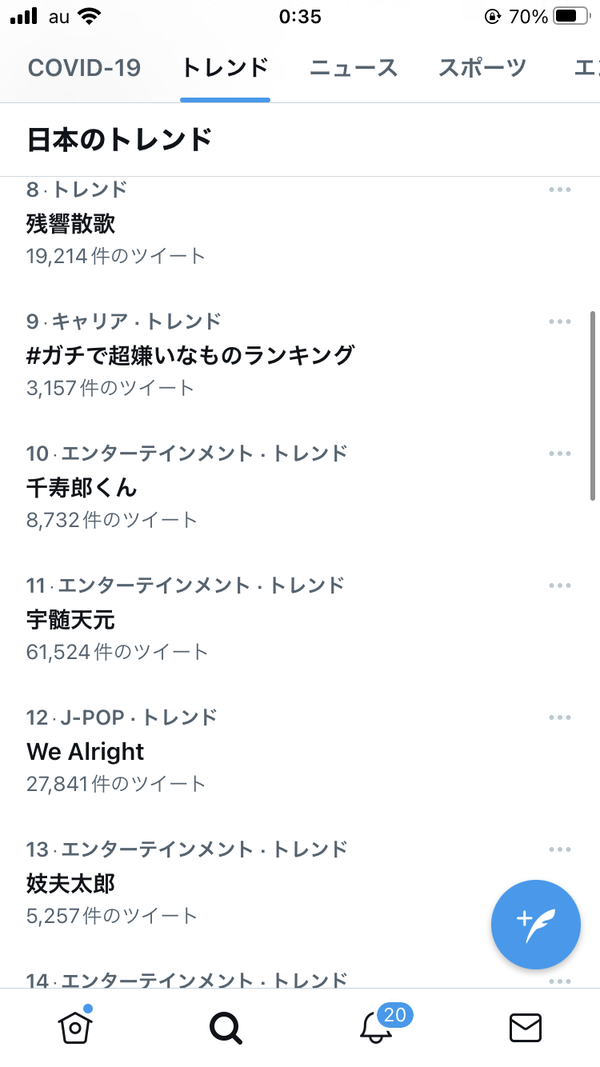Screen dimensions: 600x1067
Task: Open the #ガチで超嫌いなものランキング trend
Action: (300, 355)
